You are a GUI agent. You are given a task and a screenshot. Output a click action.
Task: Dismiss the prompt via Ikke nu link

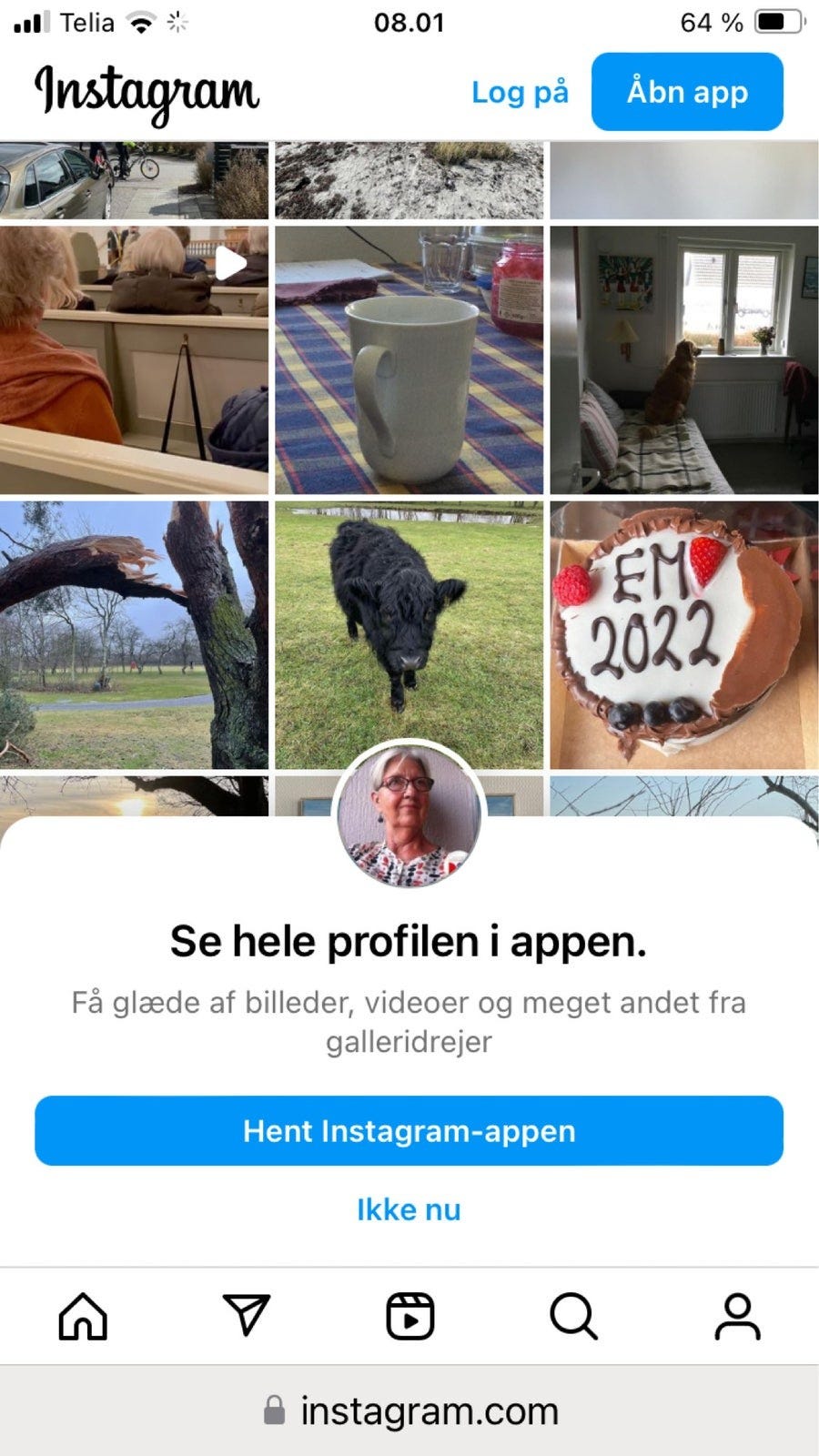pyautogui.click(x=409, y=1209)
